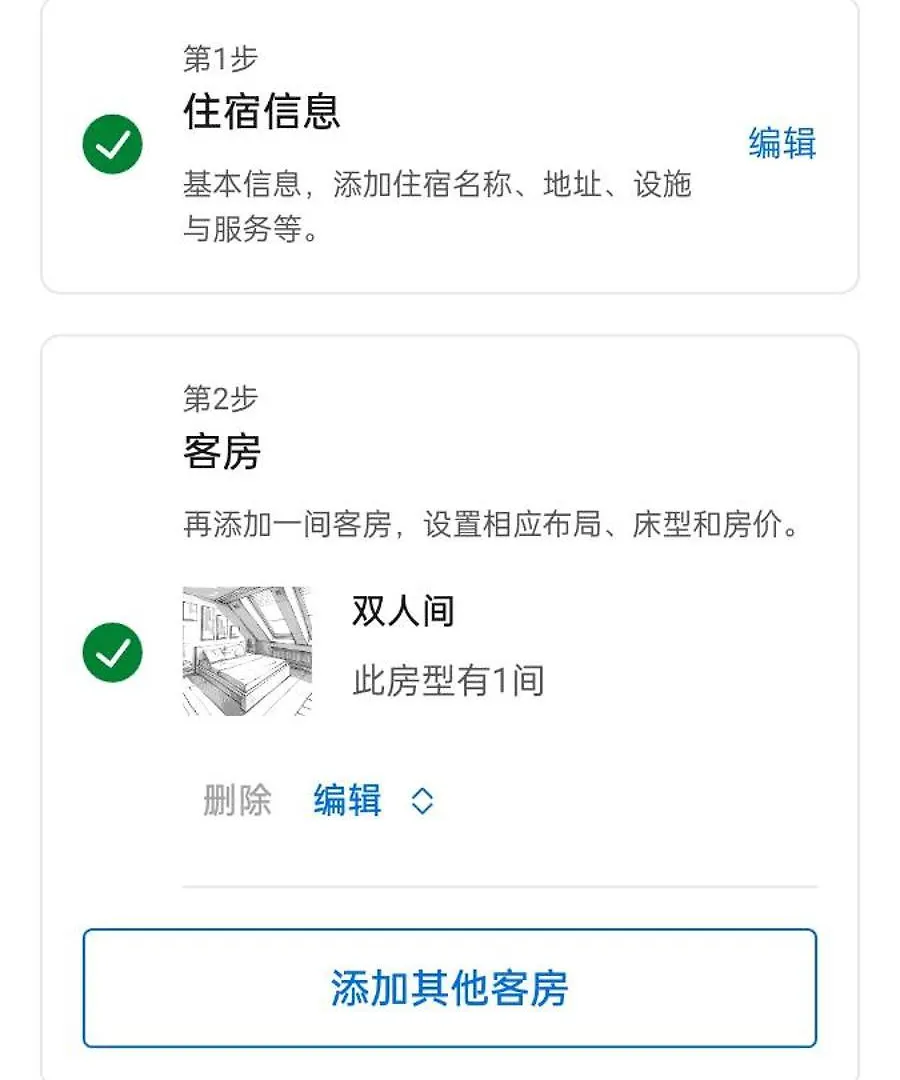
Task: Edit the 住宿信息 step
Action: point(782,144)
